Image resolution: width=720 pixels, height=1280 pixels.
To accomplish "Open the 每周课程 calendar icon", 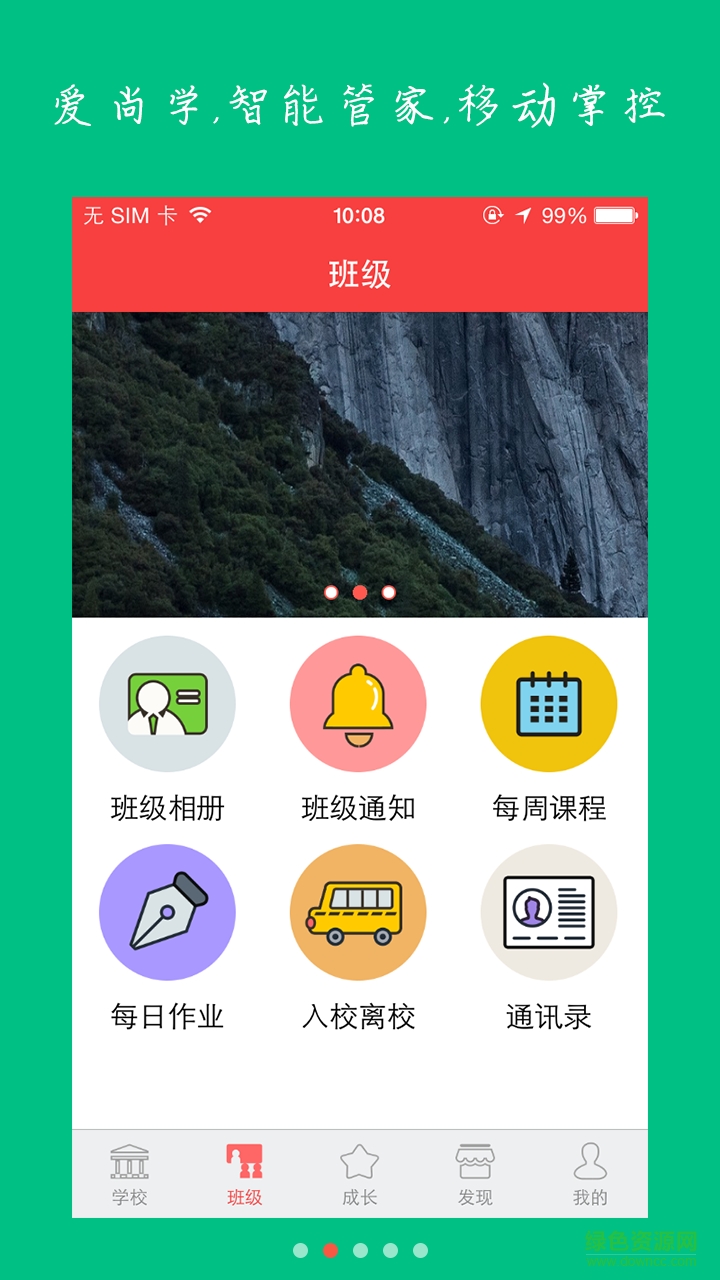I will point(548,703).
